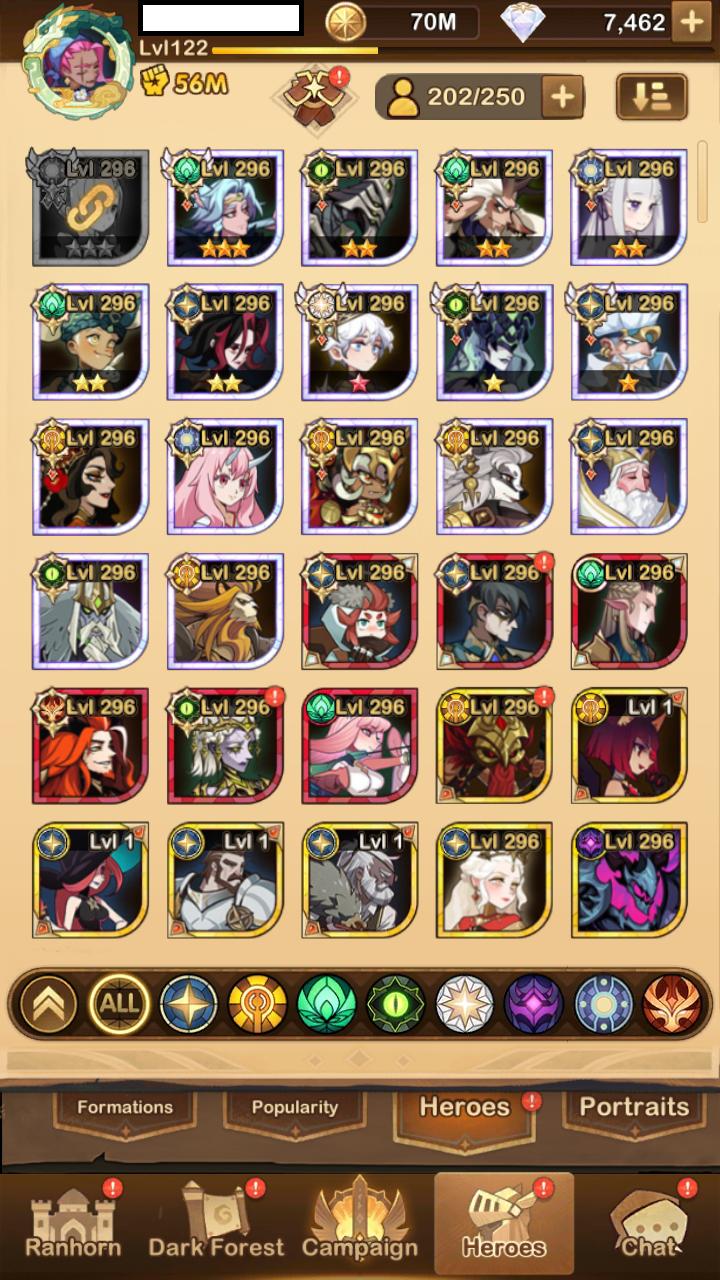Expand hero slots with the plus button
Viewport: 720px width, 1280px height.
click(x=563, y=97)
